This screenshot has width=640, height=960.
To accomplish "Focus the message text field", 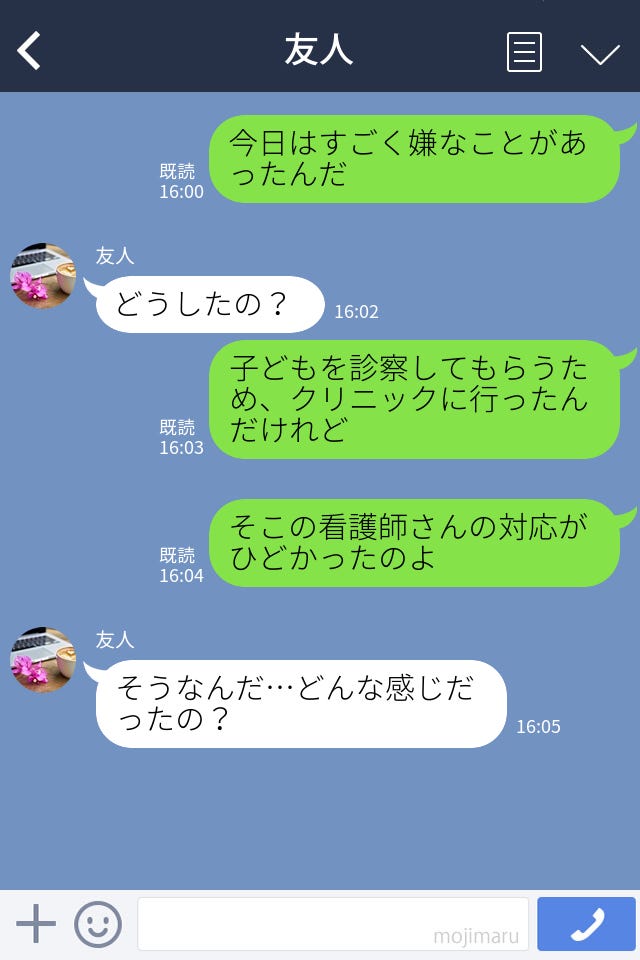I will coord(332,923).
